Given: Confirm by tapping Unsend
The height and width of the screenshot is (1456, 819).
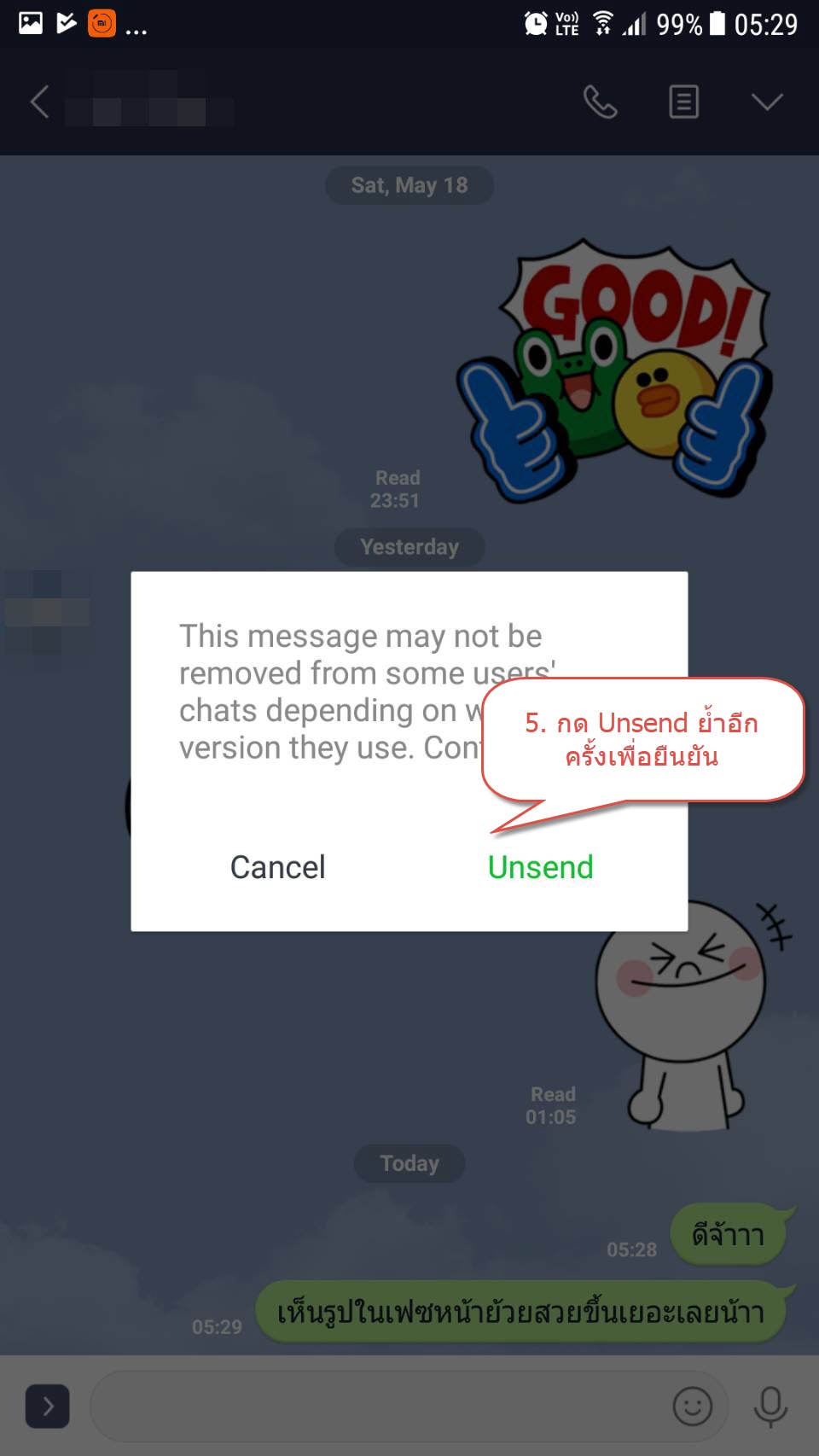Looking at the screenshot, I should (540, 867).
